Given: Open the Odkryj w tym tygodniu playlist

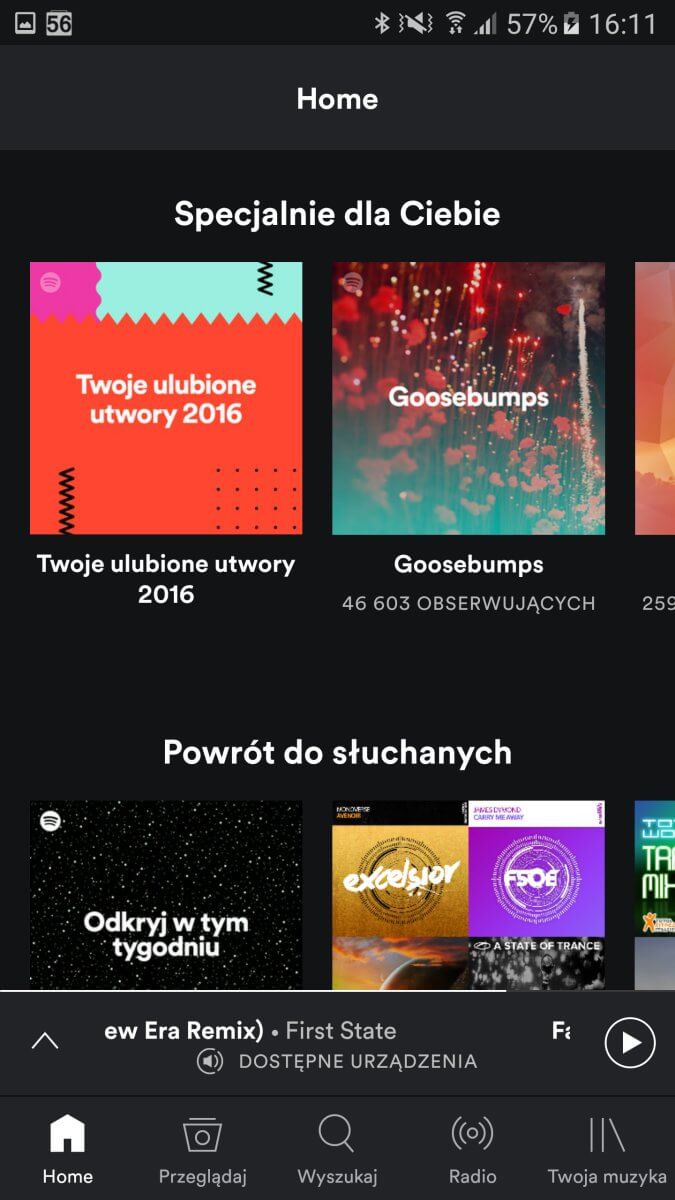Looking at the screenshot, I should 166,895.
